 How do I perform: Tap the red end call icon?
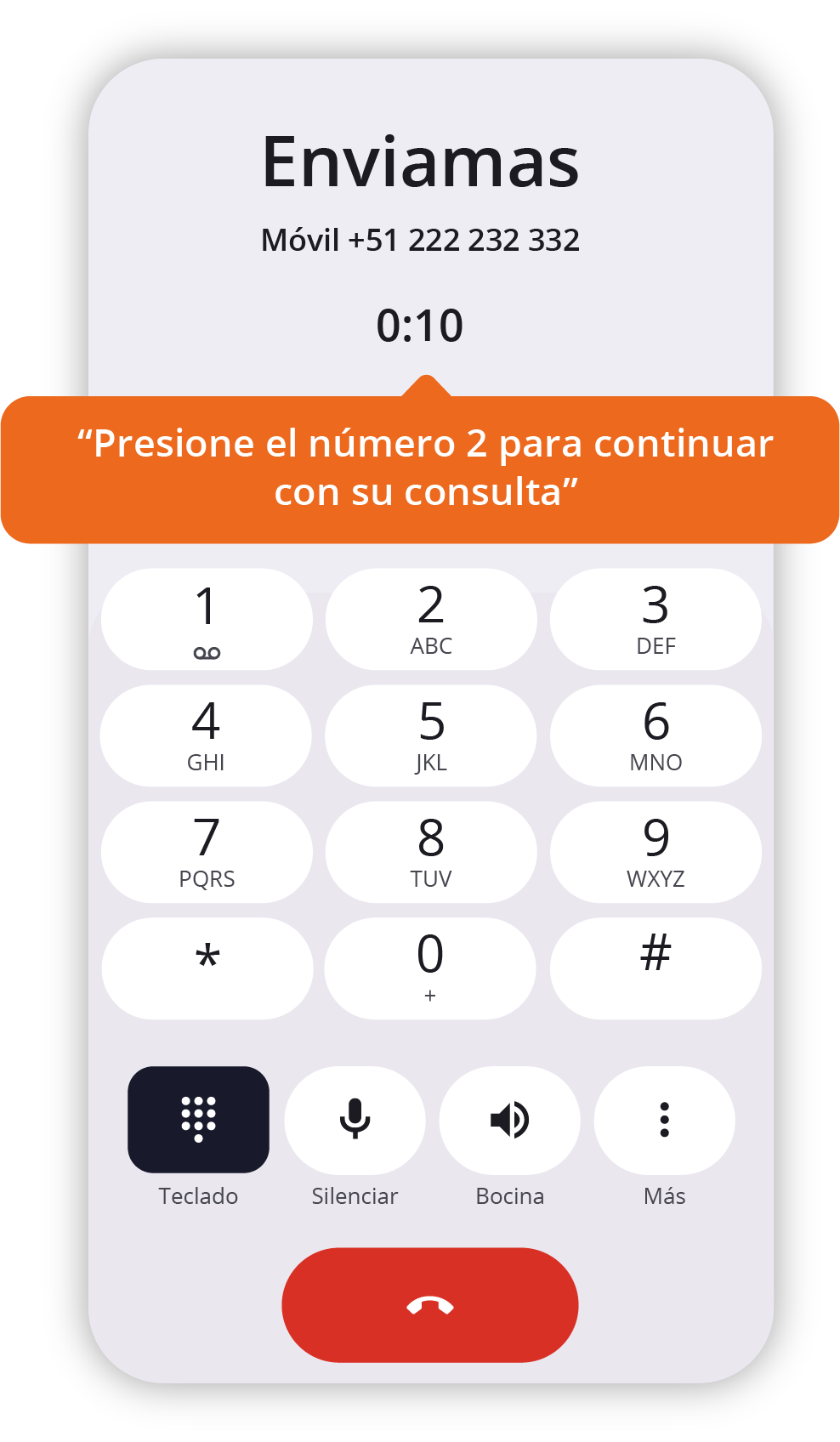[429, 1304]
